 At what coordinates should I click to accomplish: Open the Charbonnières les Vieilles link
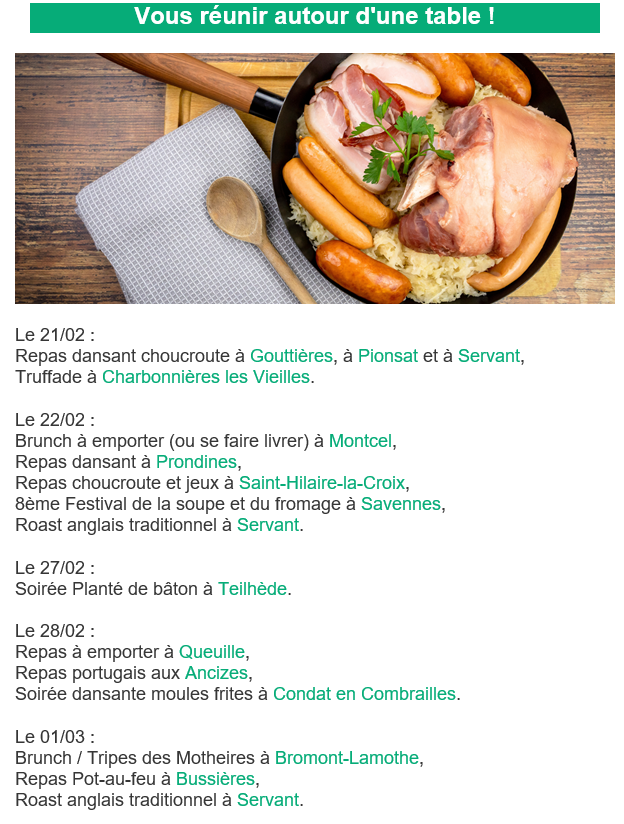[206, 377]
